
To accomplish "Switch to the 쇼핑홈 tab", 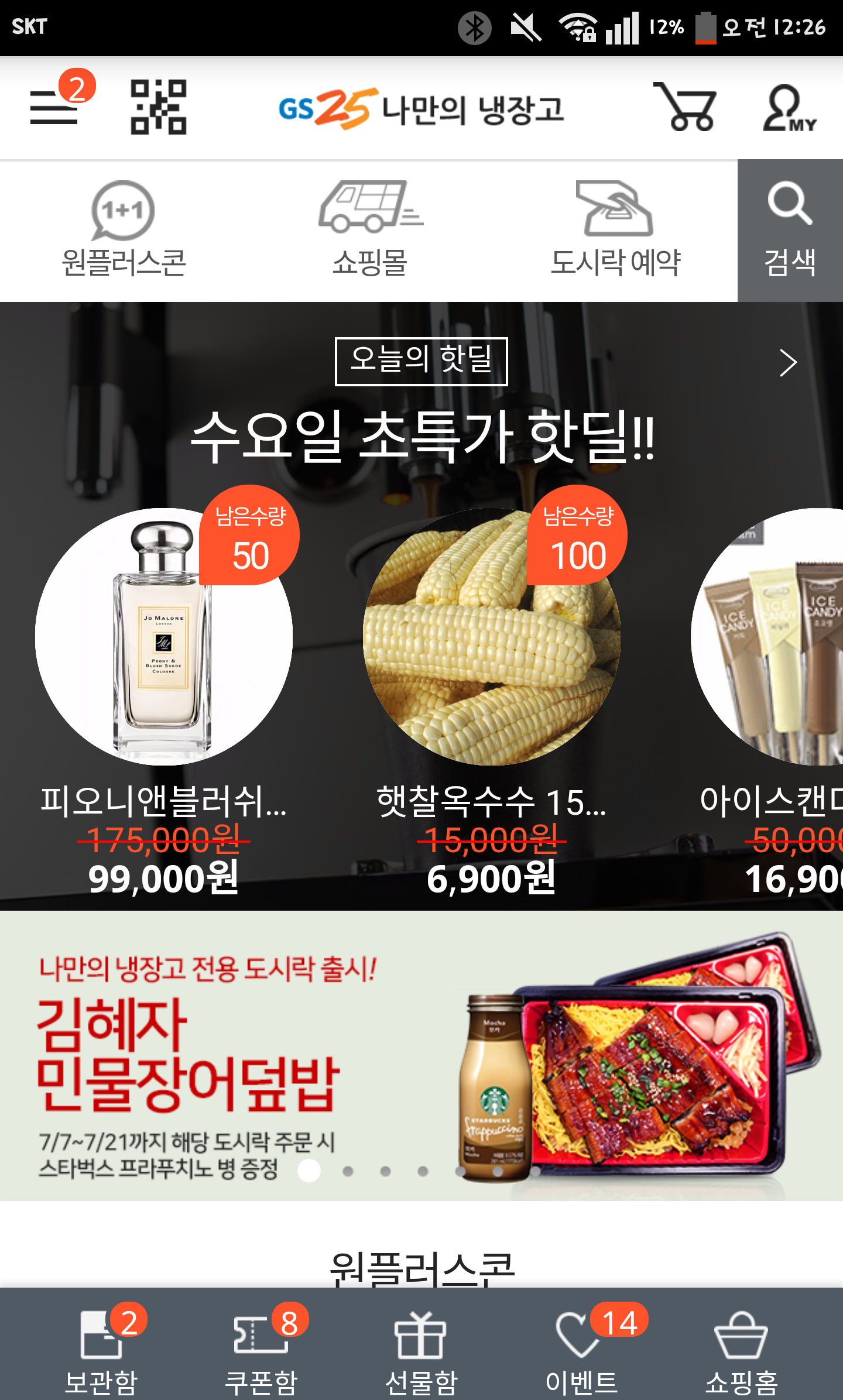I will click(x=741, y=1351).
